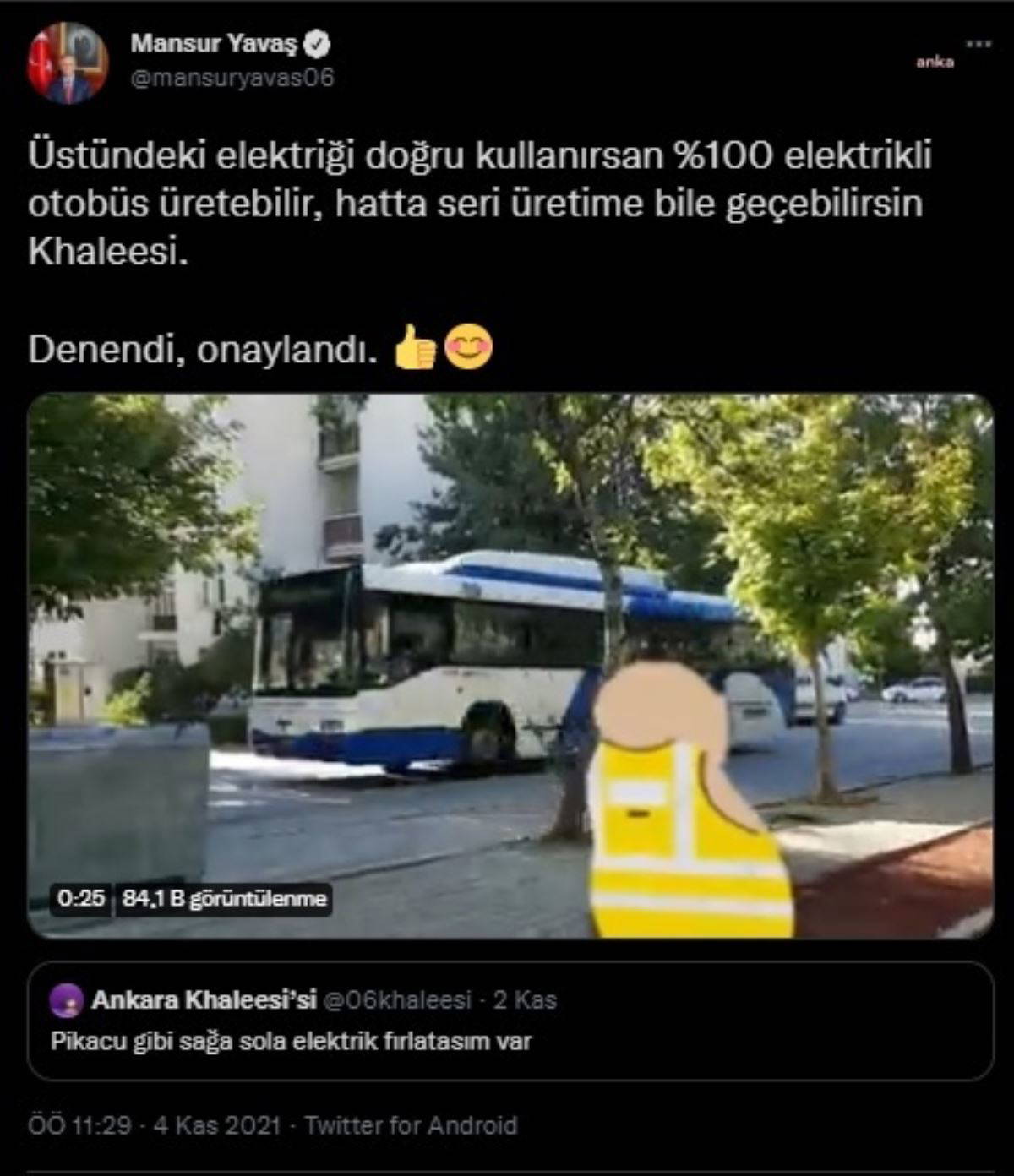The image size is (1014, 1176).
Task: Play the bus video in the tweet
Action: pos(510,666)
